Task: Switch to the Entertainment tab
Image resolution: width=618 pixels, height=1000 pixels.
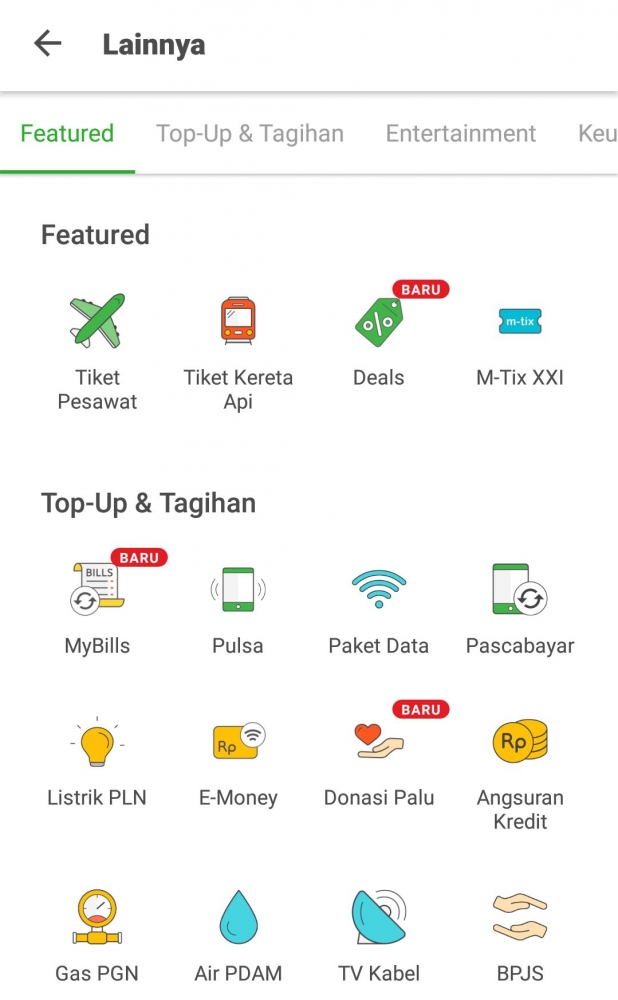Action: (460, 134)
